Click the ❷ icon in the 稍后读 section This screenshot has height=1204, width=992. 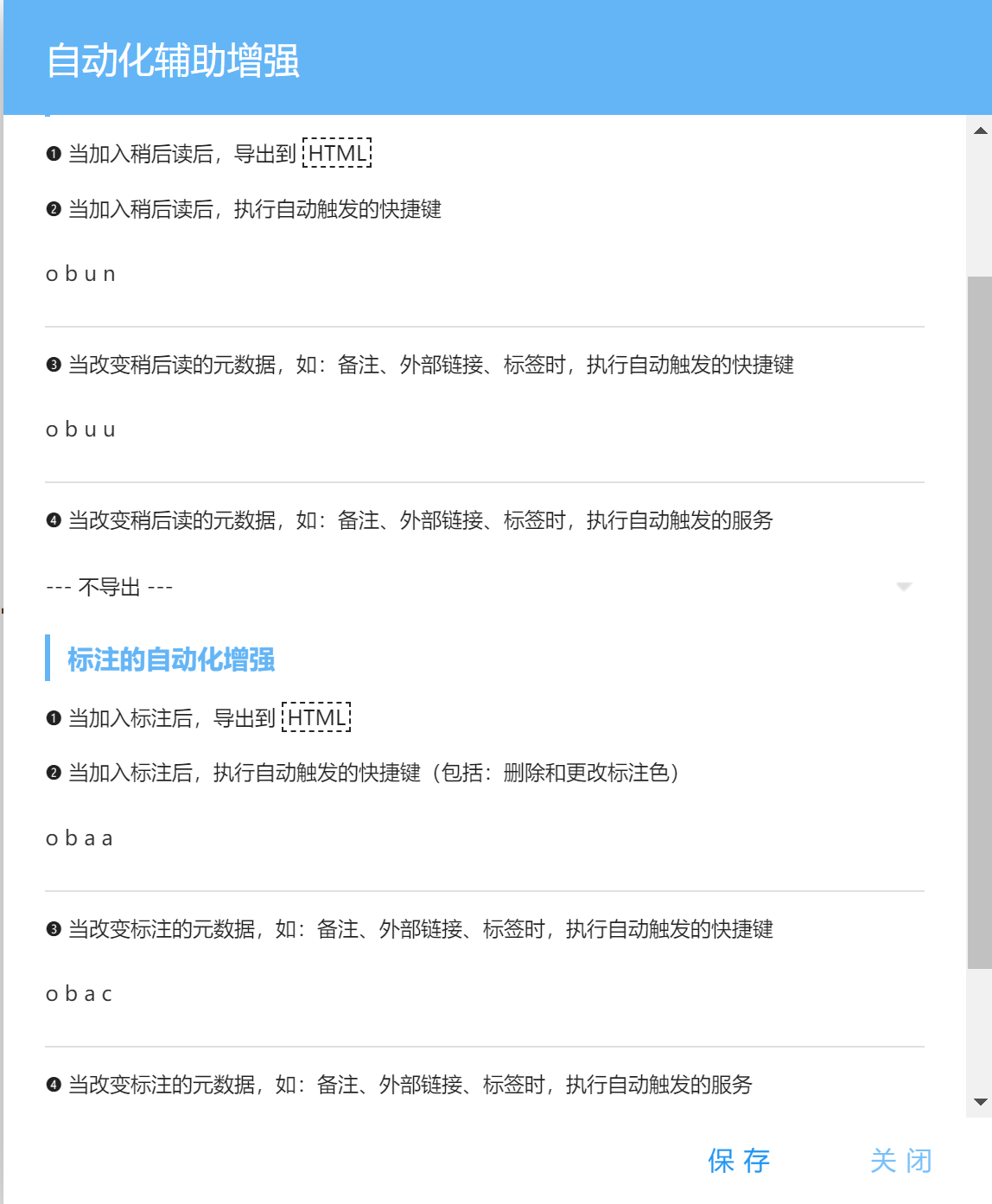click(x=53, y=208)
